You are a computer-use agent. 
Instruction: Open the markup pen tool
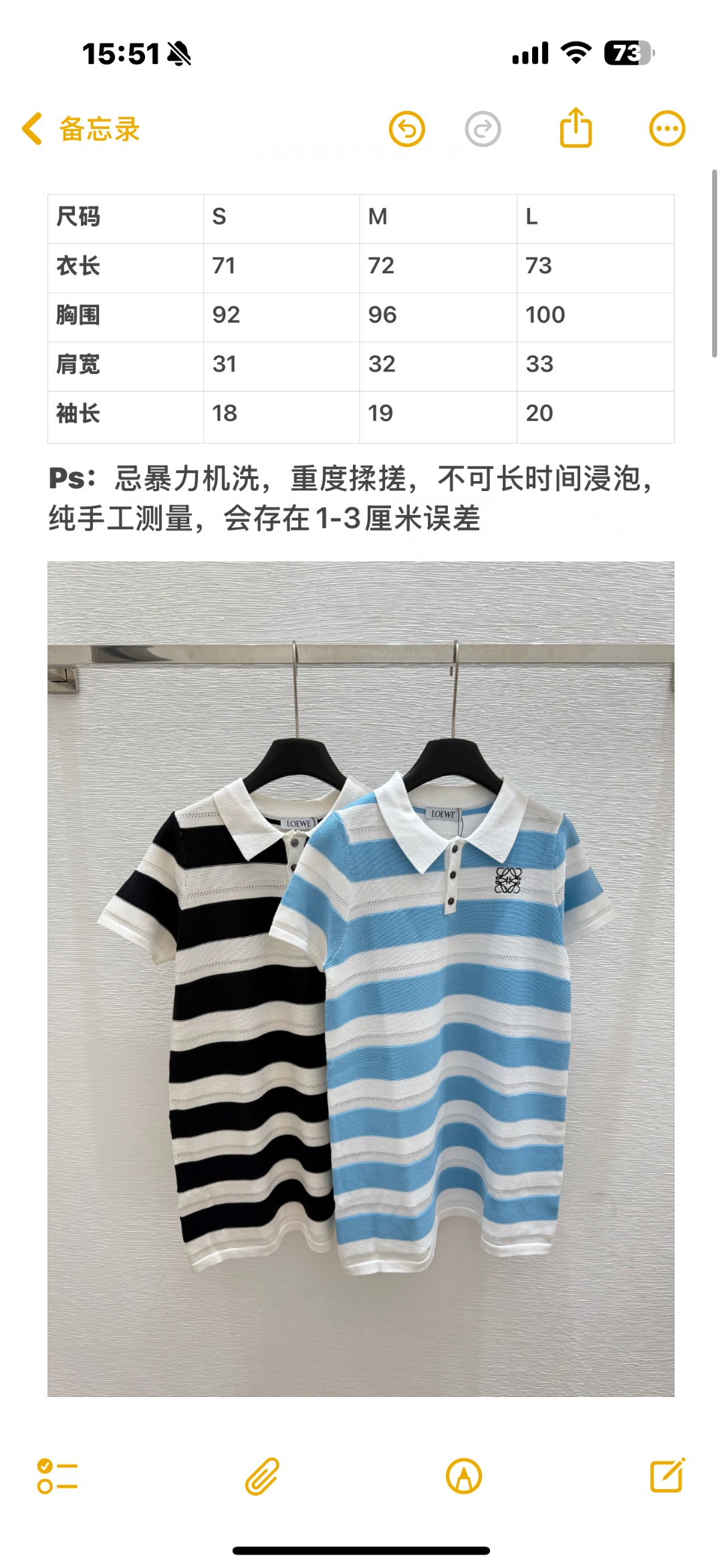464,1476
